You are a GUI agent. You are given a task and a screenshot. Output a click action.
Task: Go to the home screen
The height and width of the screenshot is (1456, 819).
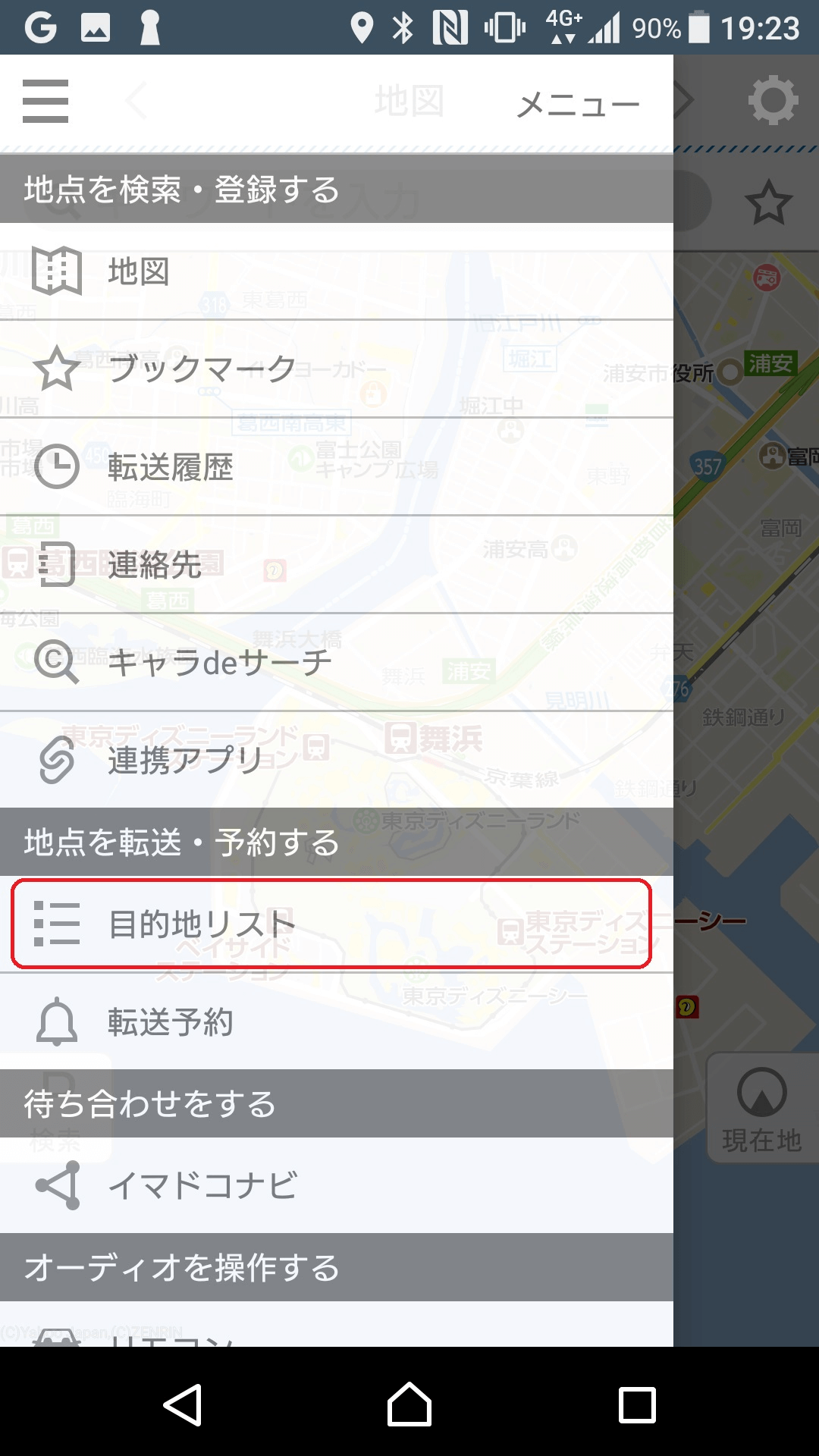(x=409, y=1404)
